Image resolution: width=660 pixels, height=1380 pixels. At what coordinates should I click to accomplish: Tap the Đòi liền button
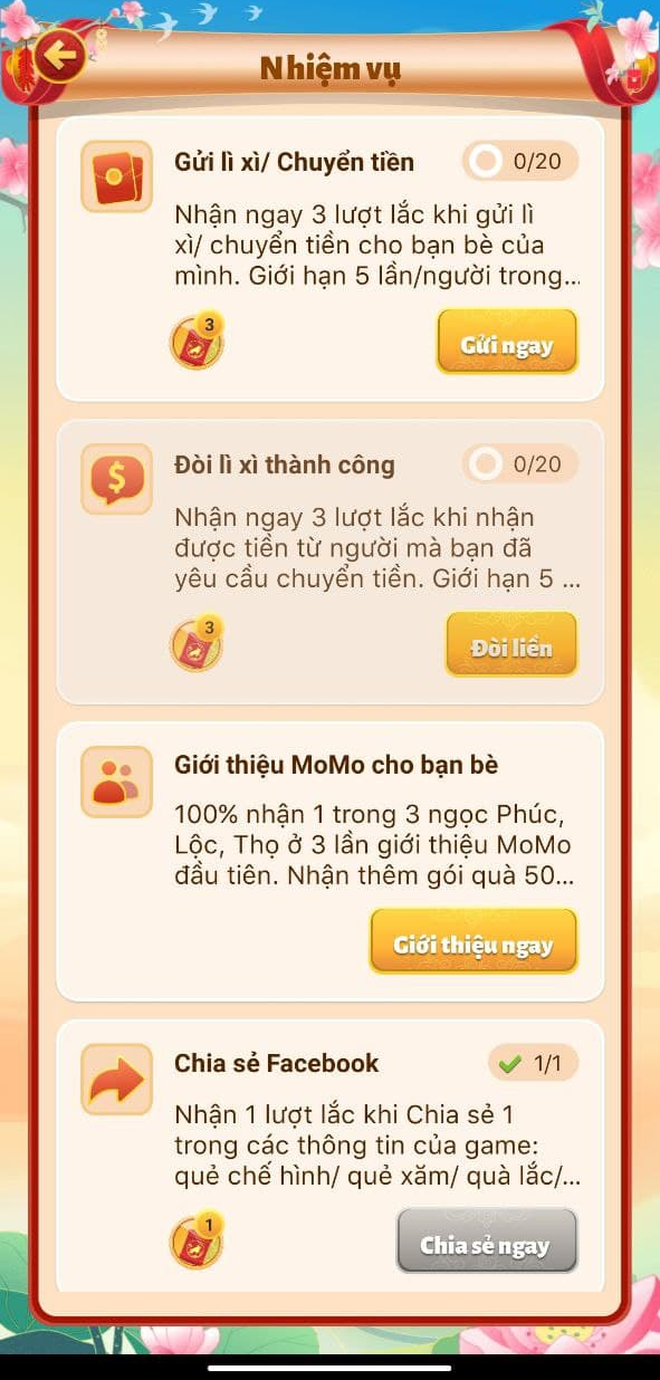point(511,645)
